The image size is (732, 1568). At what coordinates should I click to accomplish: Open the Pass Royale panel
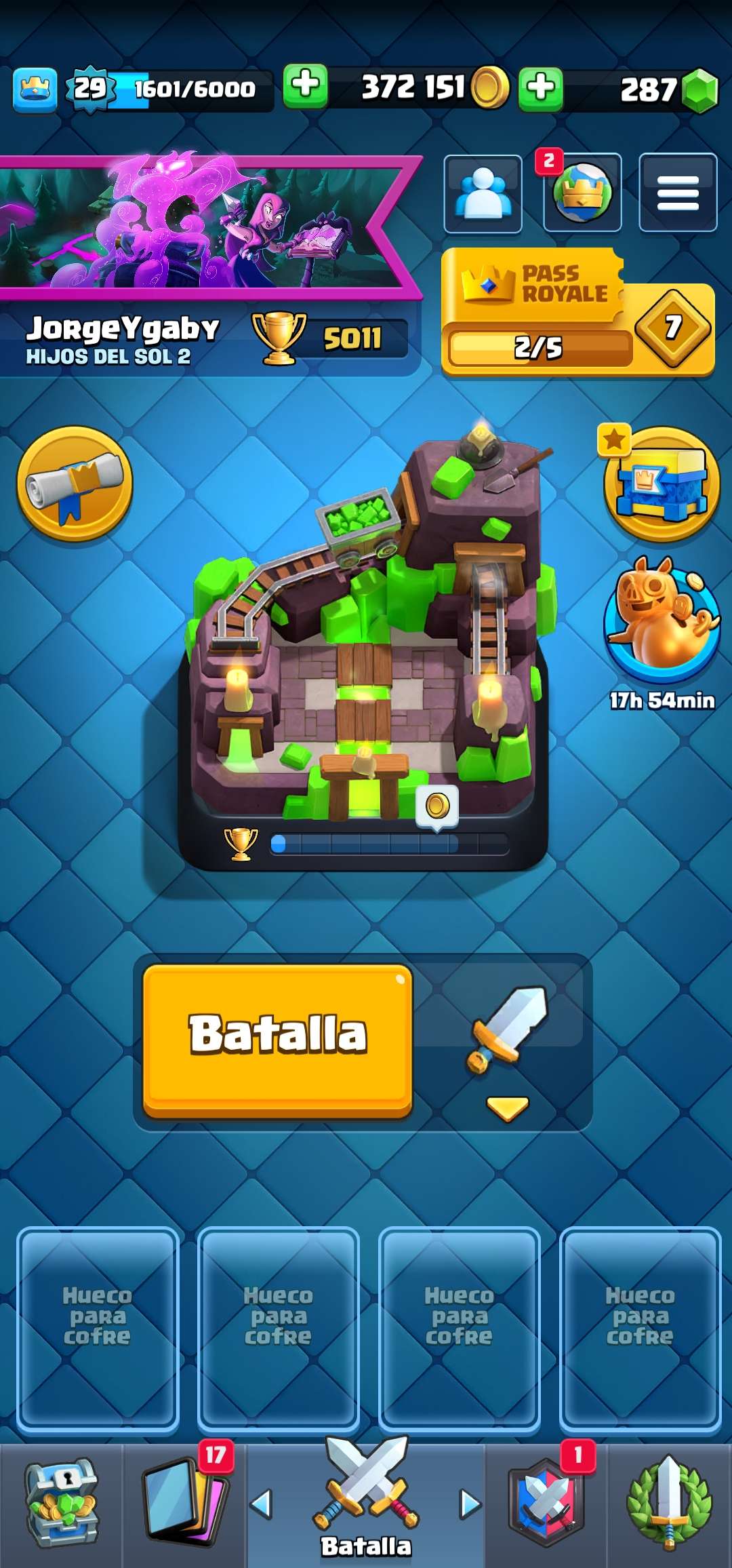(x=577, y=313)
